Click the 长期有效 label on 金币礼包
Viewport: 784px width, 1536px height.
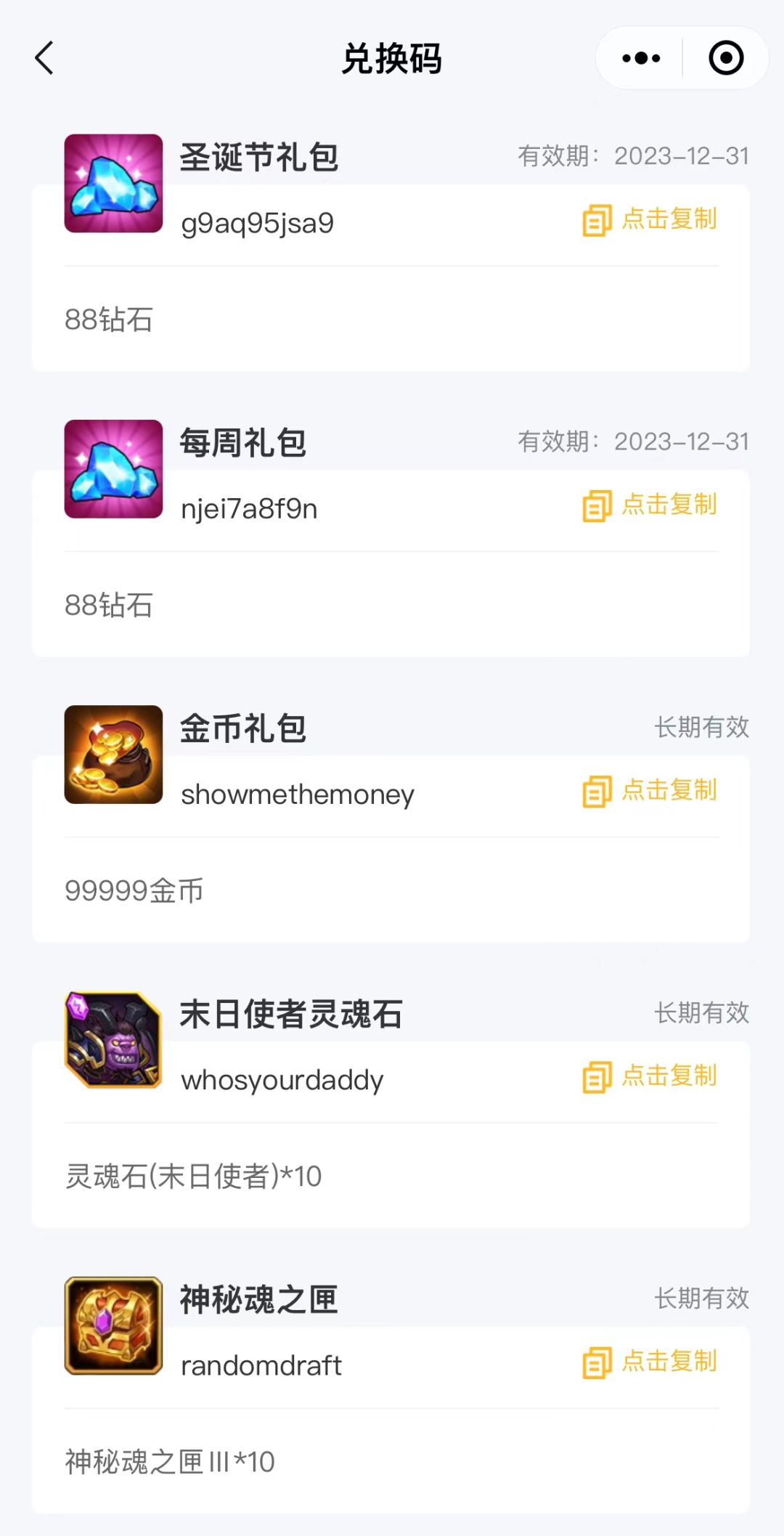[x=701, y=726]
